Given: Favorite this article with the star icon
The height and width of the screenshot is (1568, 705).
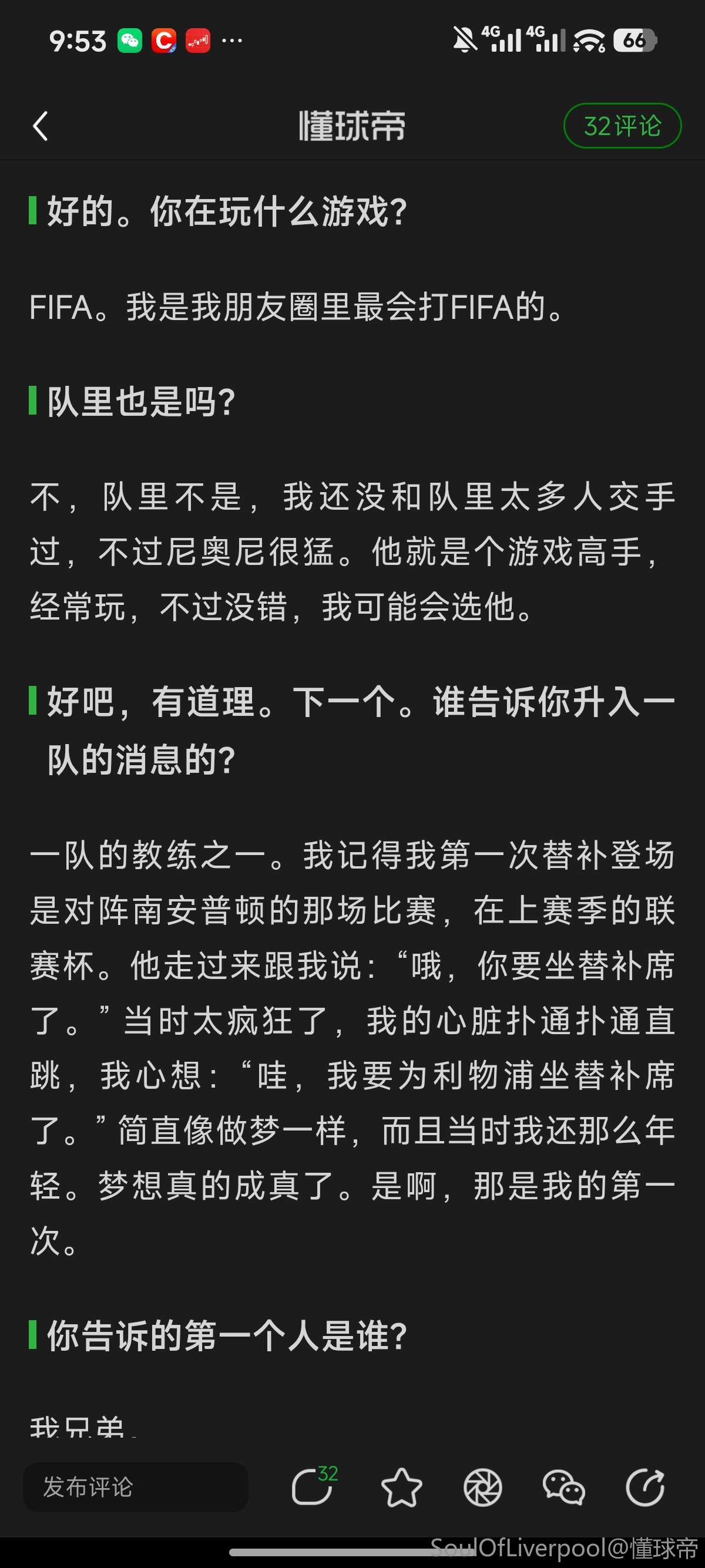Looking at the screenshot, I should pos(401,1487).
